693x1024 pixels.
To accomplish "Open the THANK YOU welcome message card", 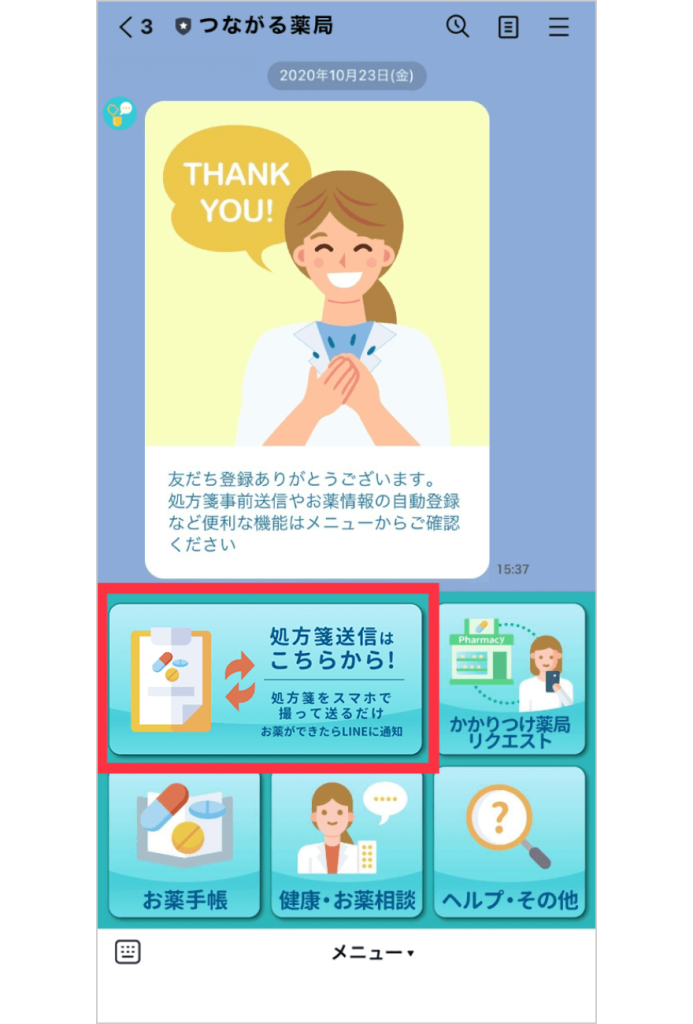I will pos(317,340).
